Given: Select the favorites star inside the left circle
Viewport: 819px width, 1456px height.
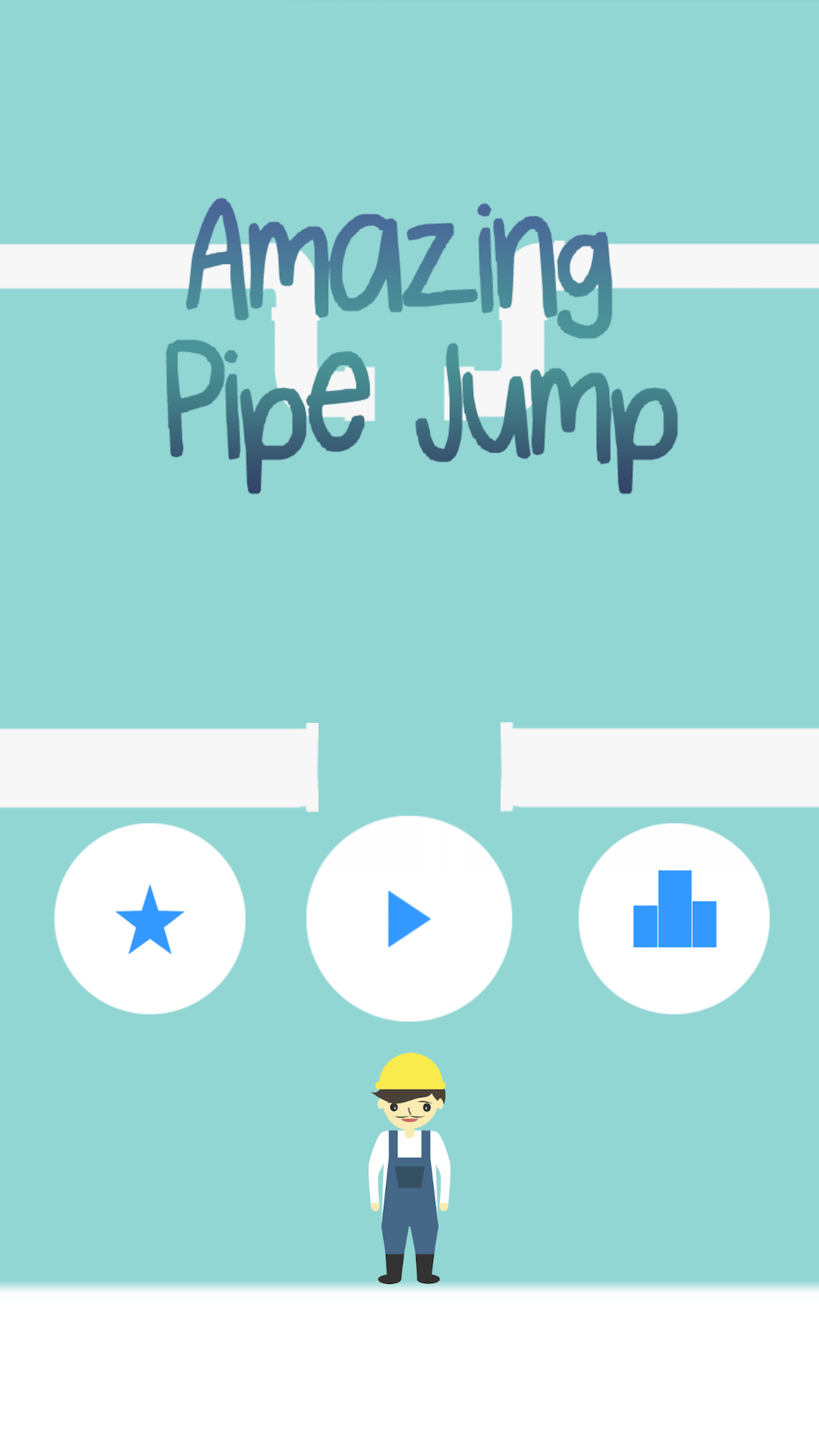Looking at the screenshot, I should pyautogui.click(x=149, y=918).
